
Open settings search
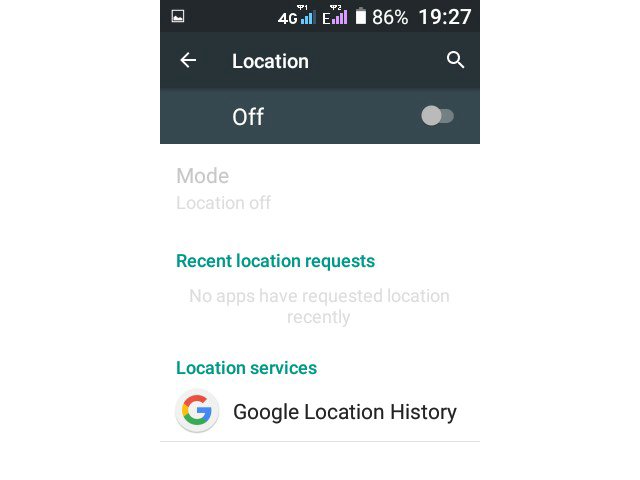(455, 61)
